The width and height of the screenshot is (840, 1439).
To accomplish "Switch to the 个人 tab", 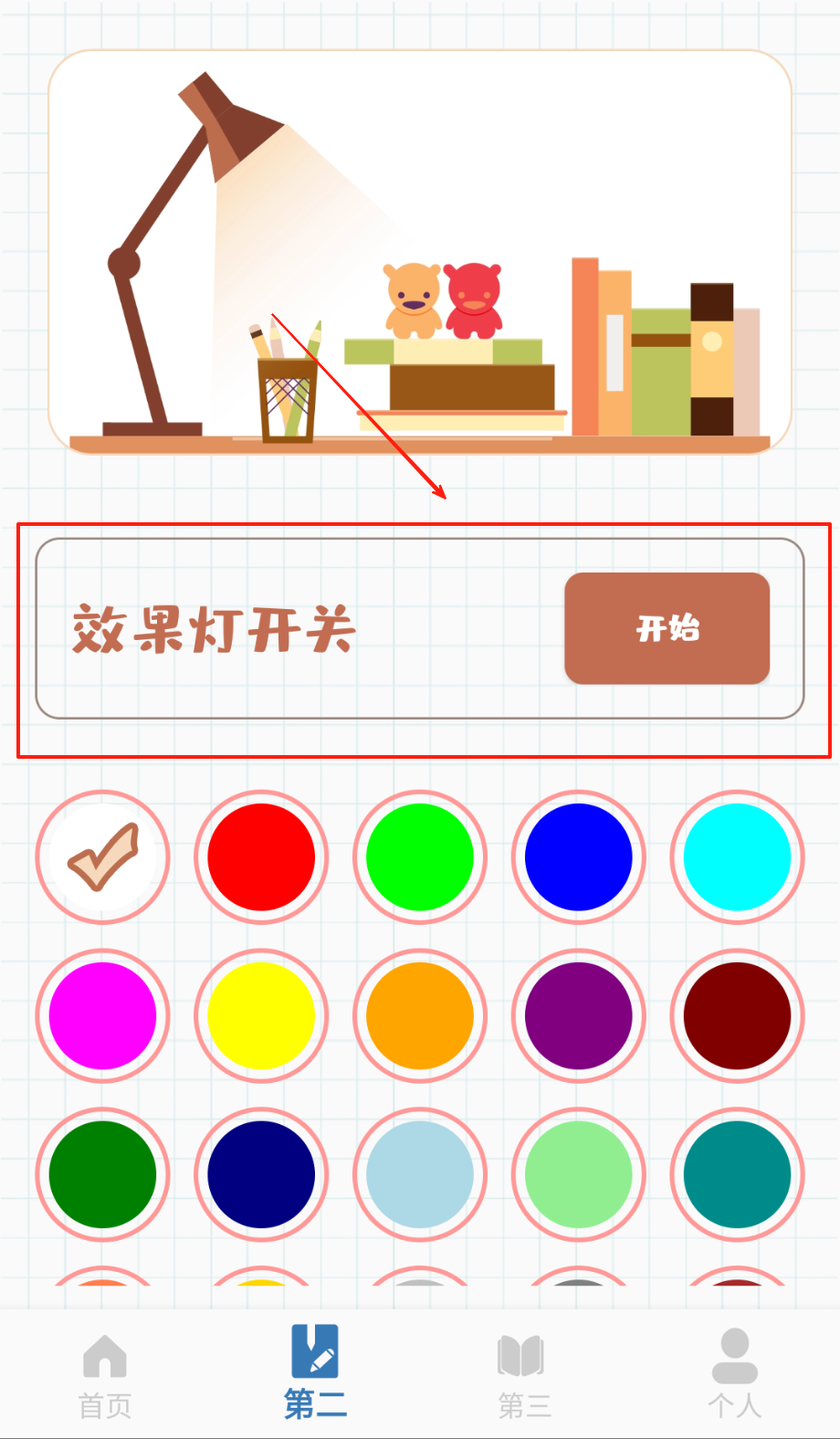I will [734, 1374].
